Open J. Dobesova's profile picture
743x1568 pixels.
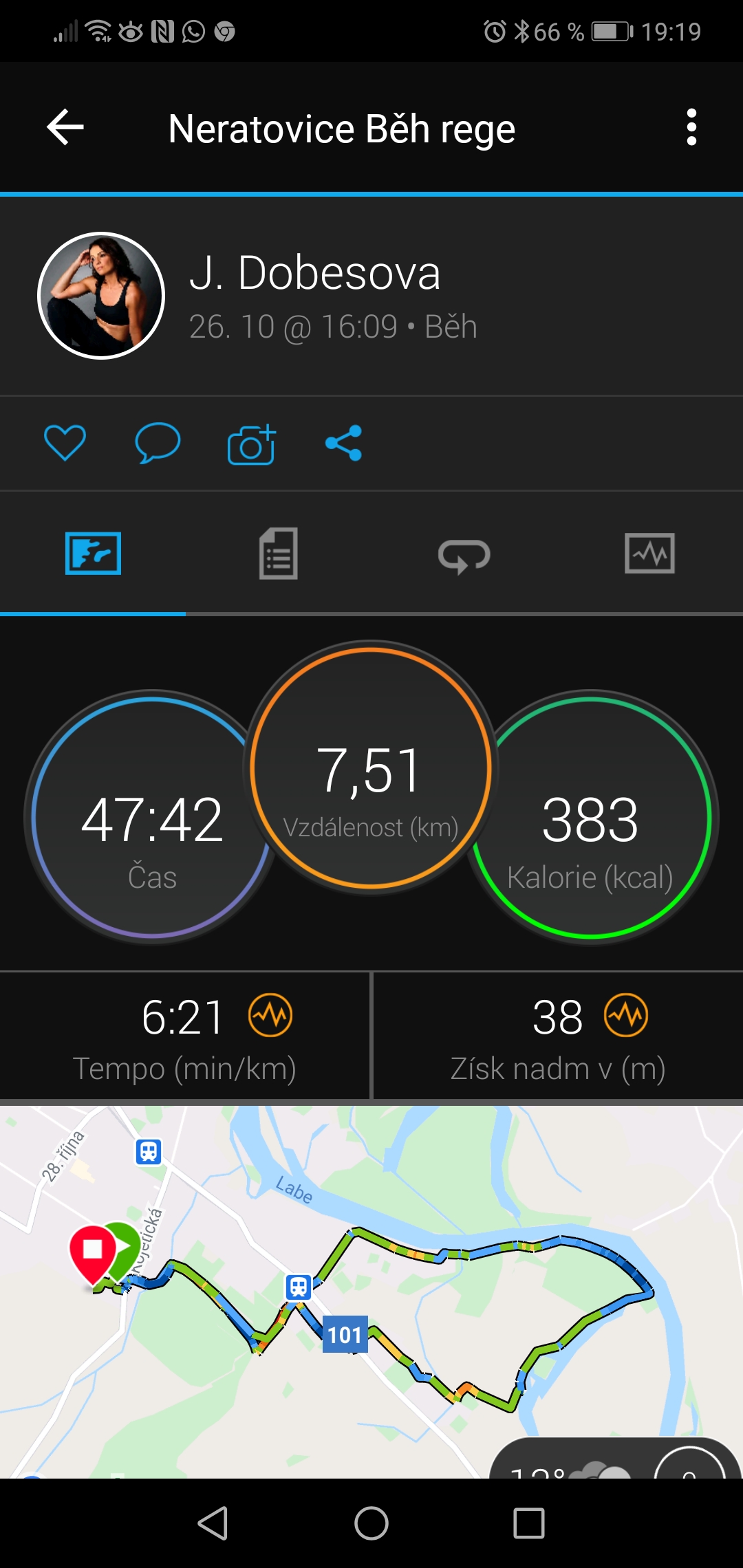(101, 296)
